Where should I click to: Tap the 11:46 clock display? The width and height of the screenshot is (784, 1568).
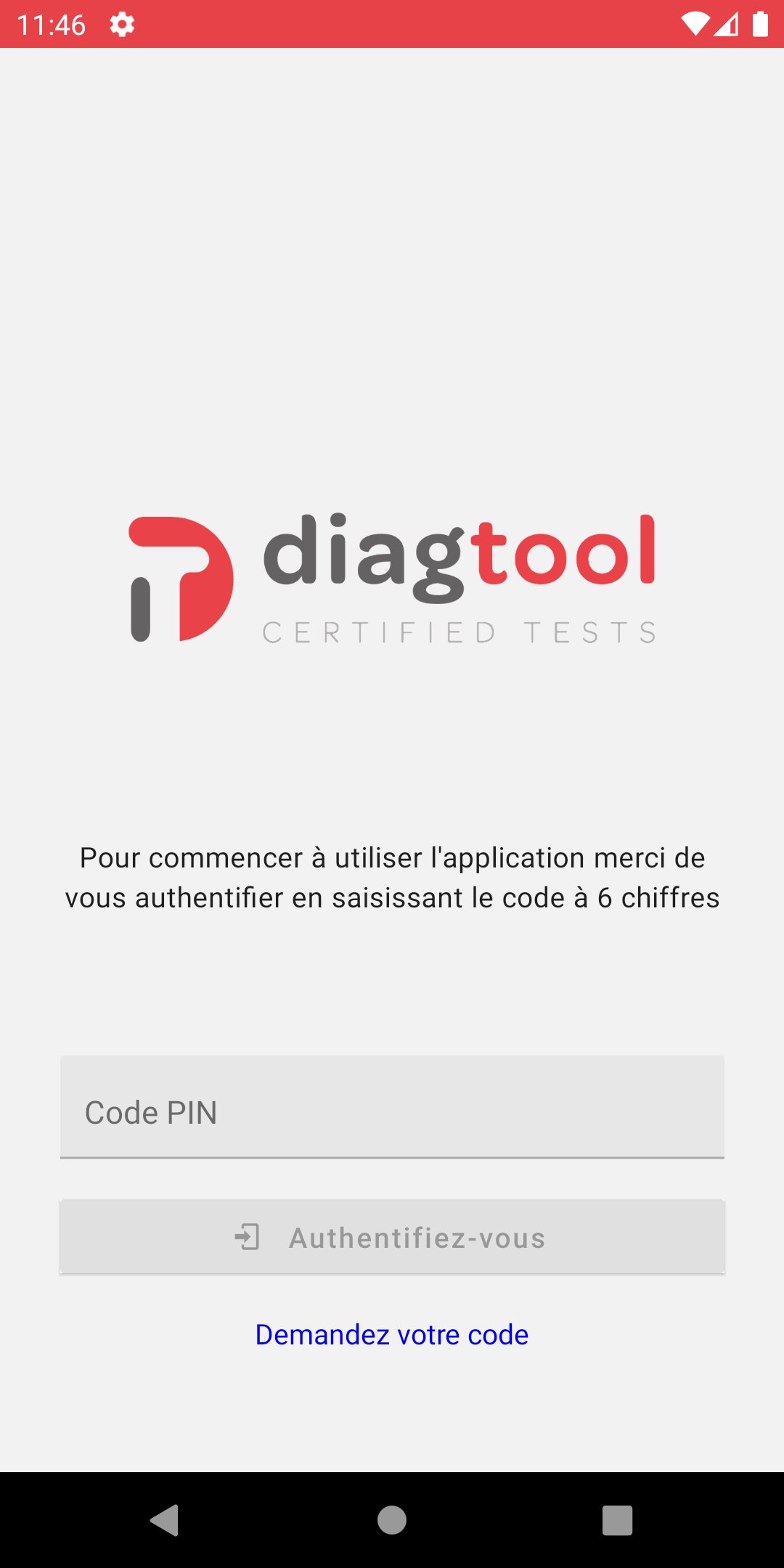tap(52, 24)
